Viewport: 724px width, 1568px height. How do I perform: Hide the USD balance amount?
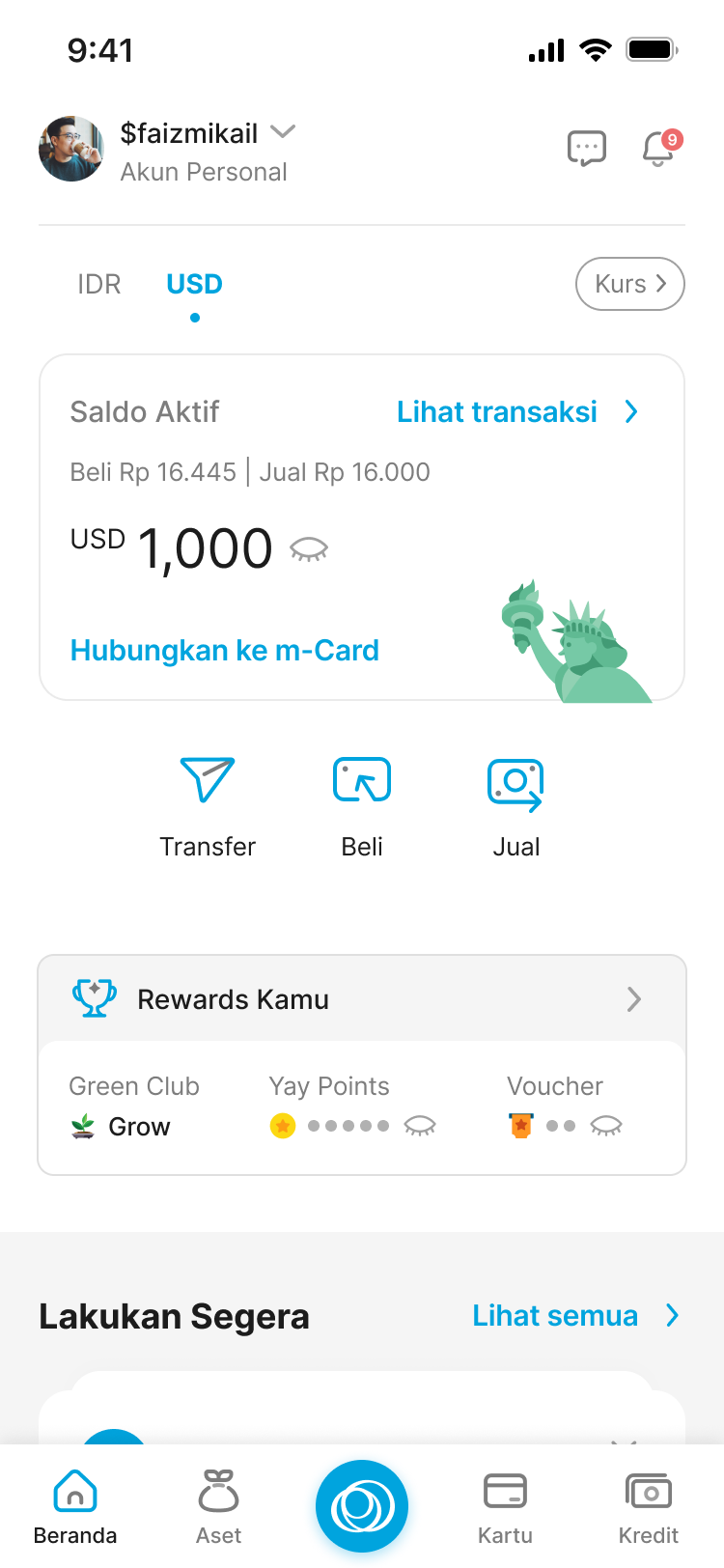(x=309, y=550)
